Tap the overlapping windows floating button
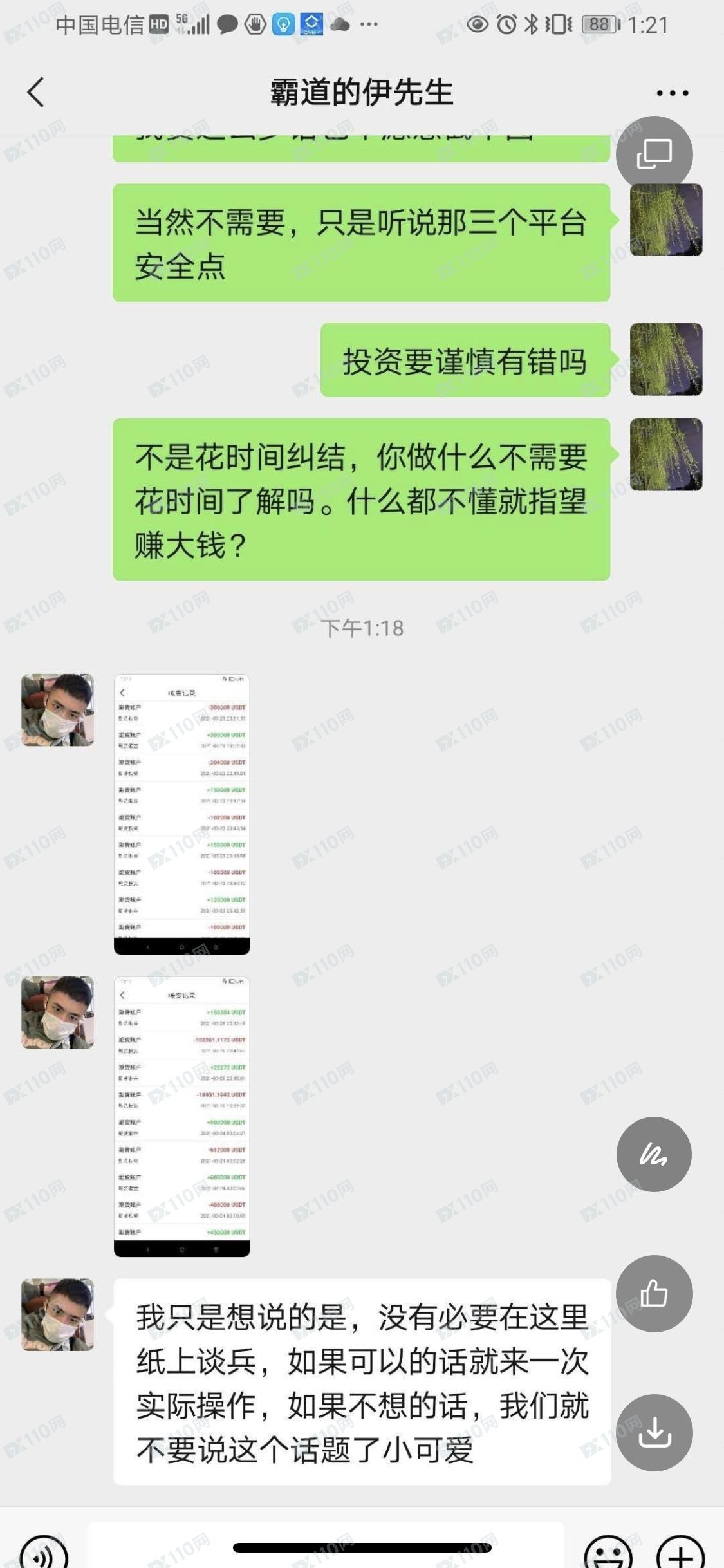This screenshot has height=1568, width=724. 654,154
